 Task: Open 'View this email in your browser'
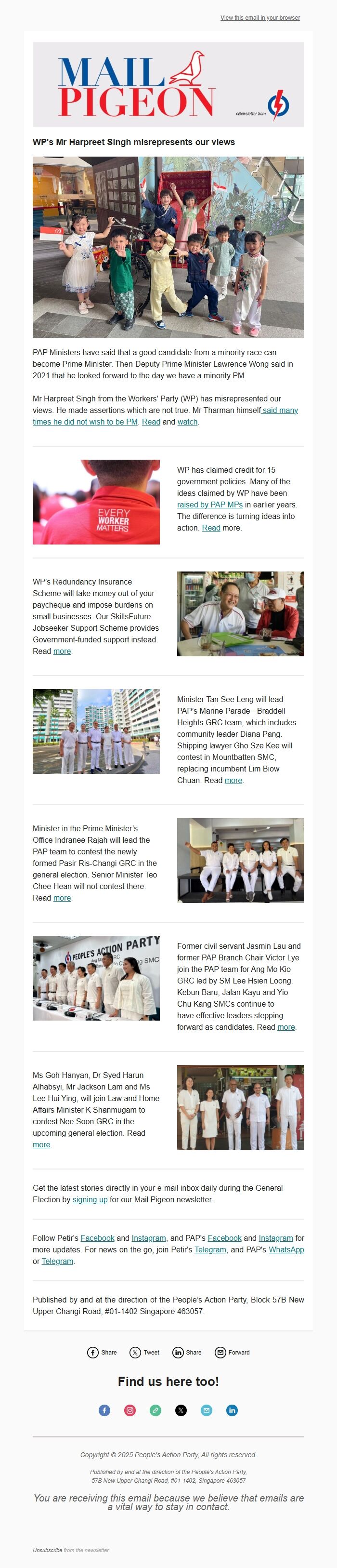point(260,18)
